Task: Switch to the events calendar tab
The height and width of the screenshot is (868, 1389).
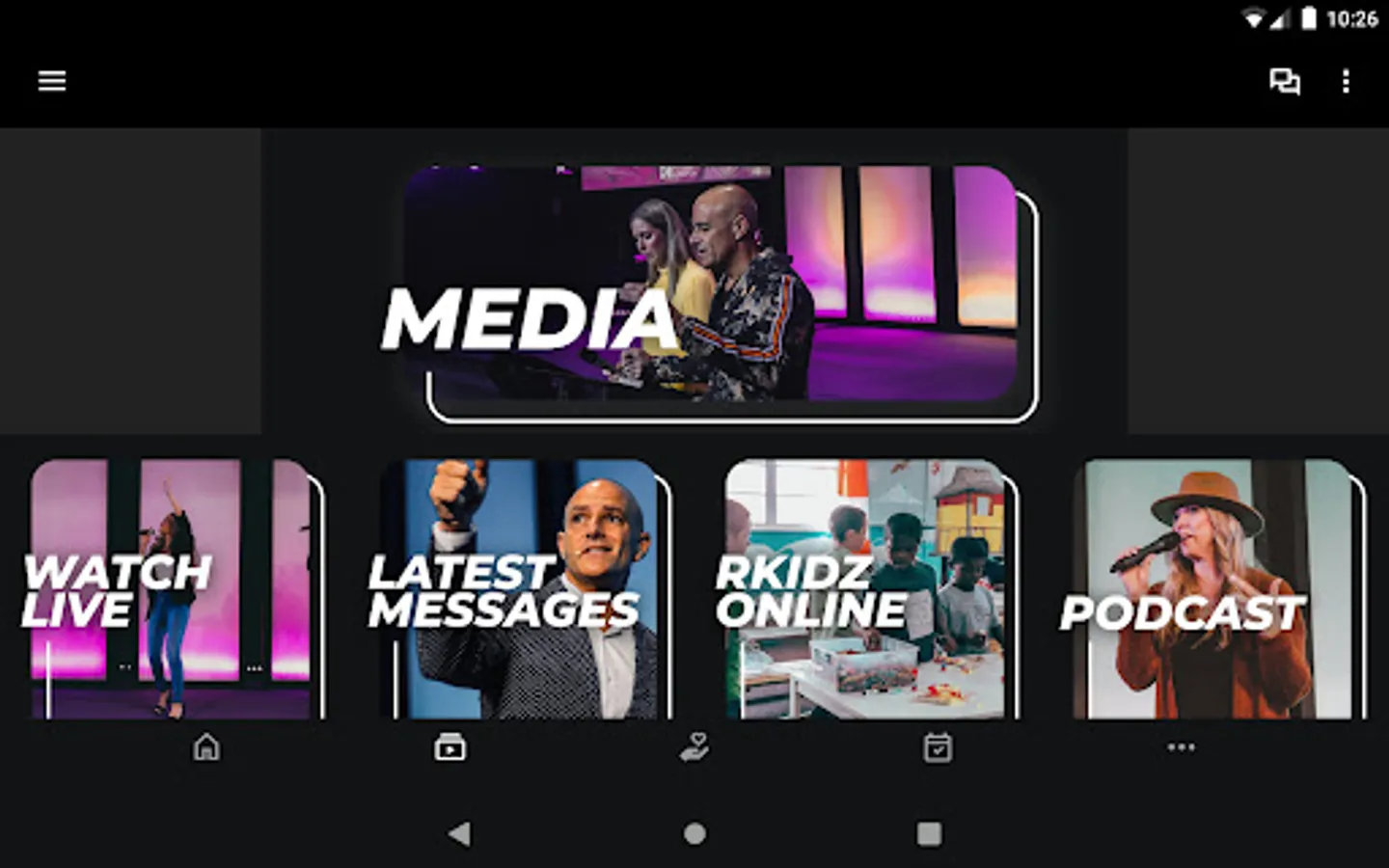Action: [x=938, y=747]
